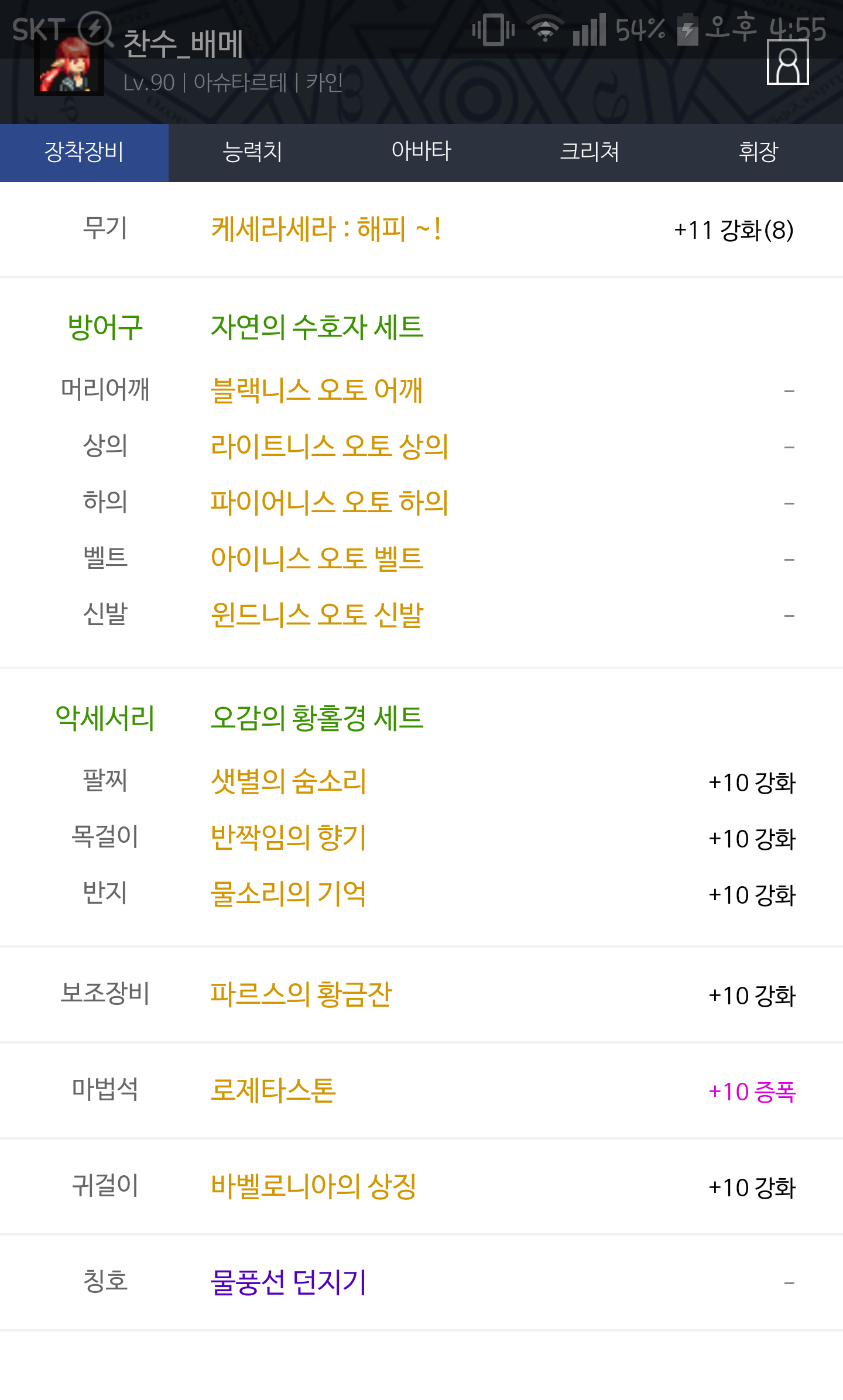Open 물소리의 기억 ring
The height and width of the screenshot is (1400, 843).
[289, 893]
